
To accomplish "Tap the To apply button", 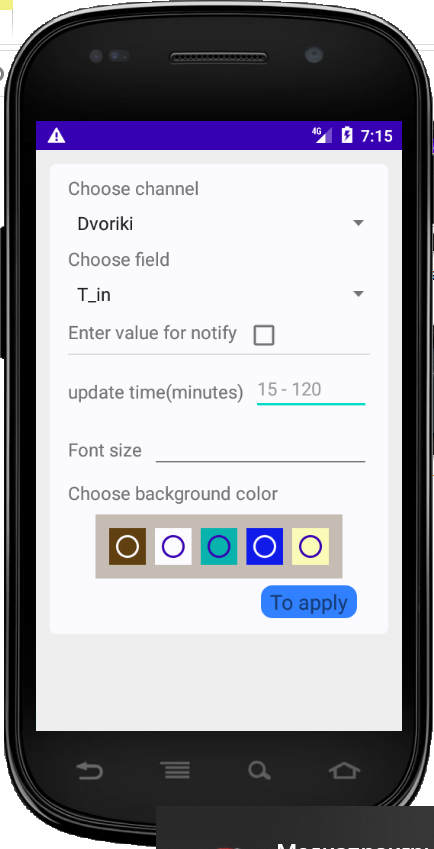I will [x=308, y=602].
